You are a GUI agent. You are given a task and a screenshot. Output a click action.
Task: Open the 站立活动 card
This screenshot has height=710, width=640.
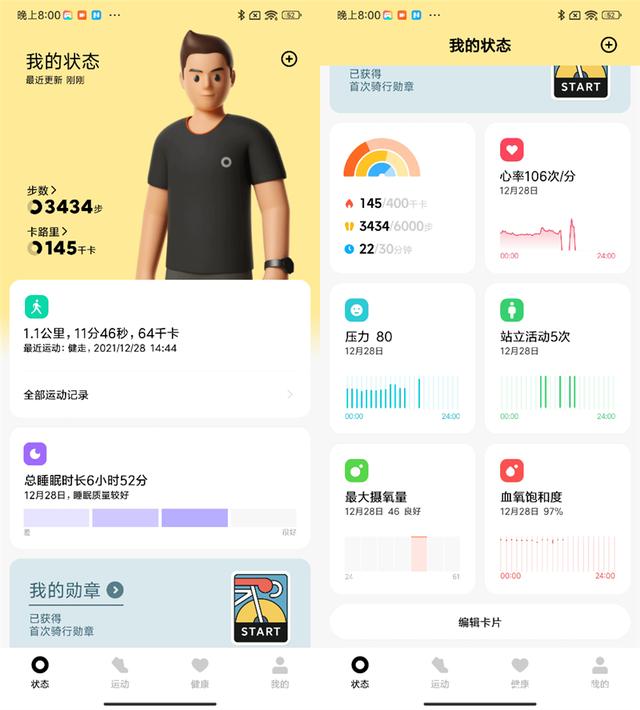(x=557, y=358)
